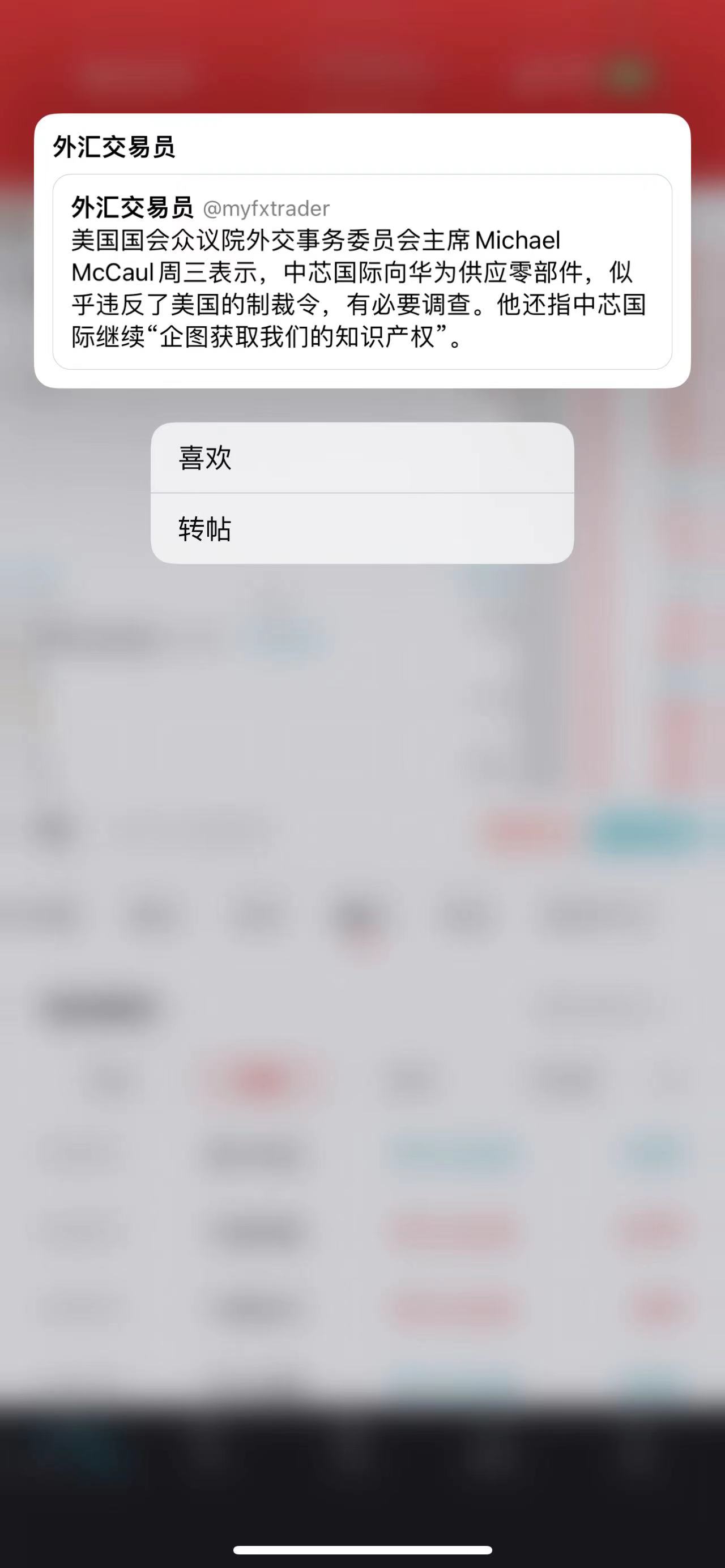Open the 外汇交易员 tweet preview card

pyautogui.click(x=361, y=271)
